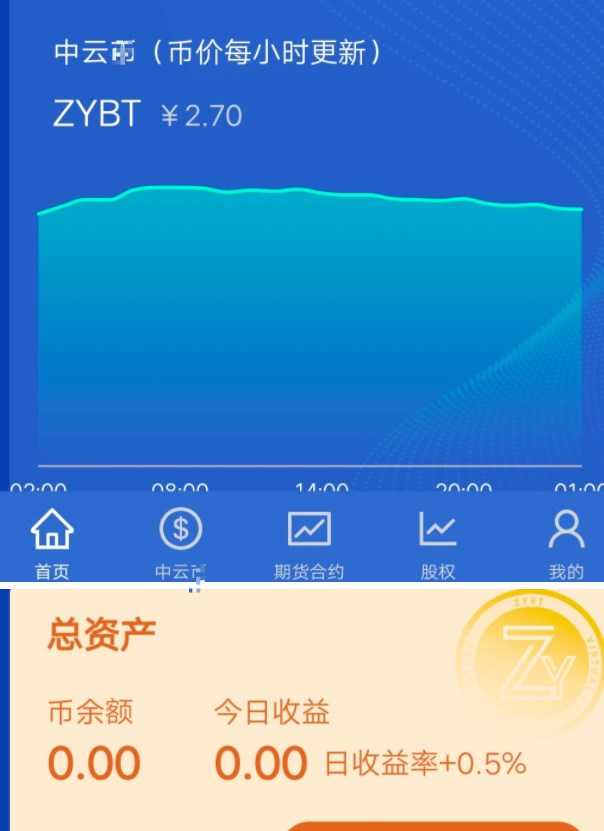Switch to the 首页 tab
Viewport: 604px width, 831px height.
(x=53, y=541)
